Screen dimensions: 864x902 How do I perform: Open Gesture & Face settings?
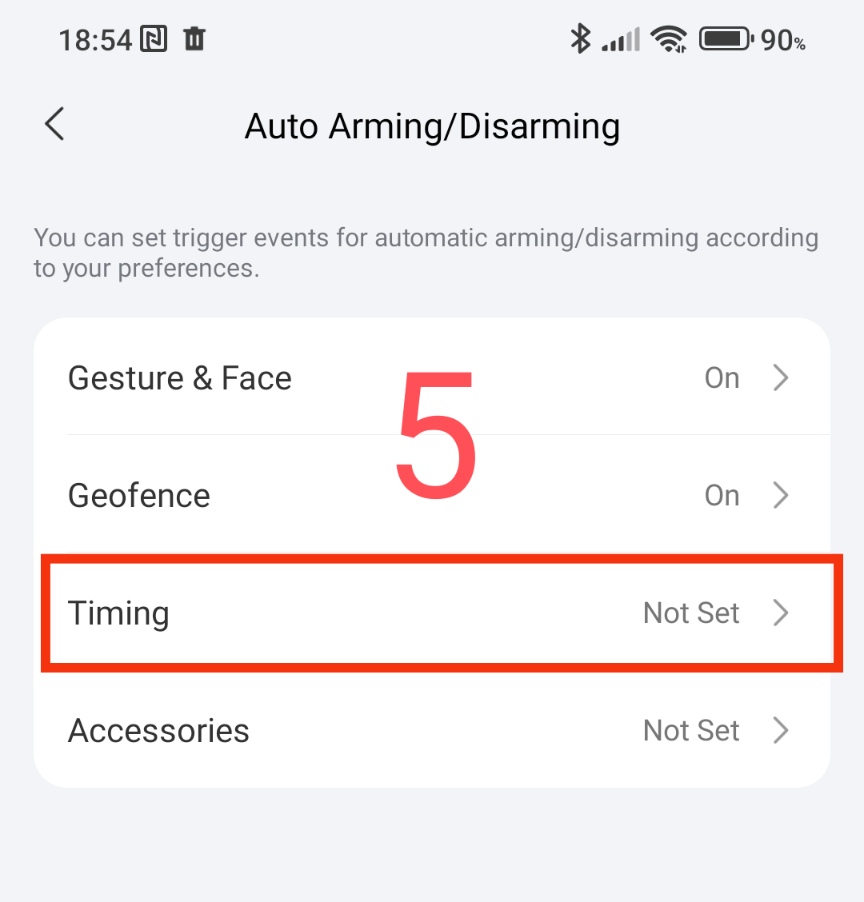pyautogui.click(x=430, y=378)
